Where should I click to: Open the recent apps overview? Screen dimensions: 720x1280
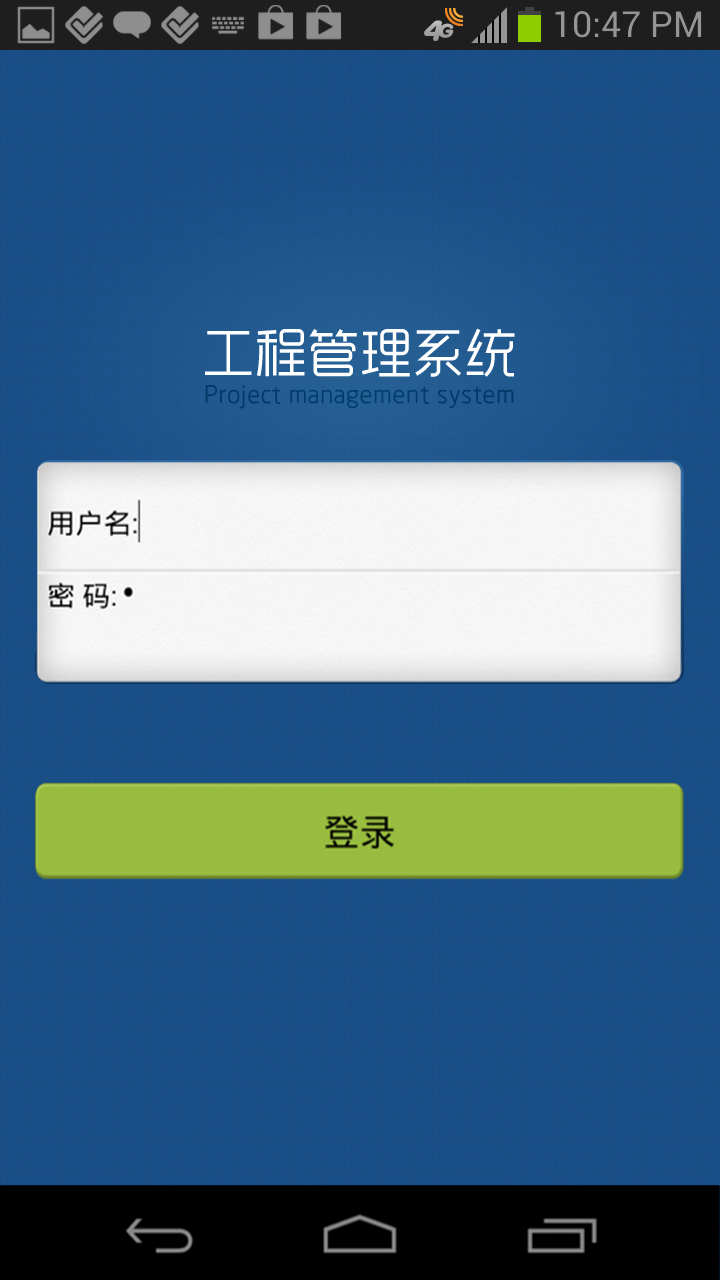562,1235
